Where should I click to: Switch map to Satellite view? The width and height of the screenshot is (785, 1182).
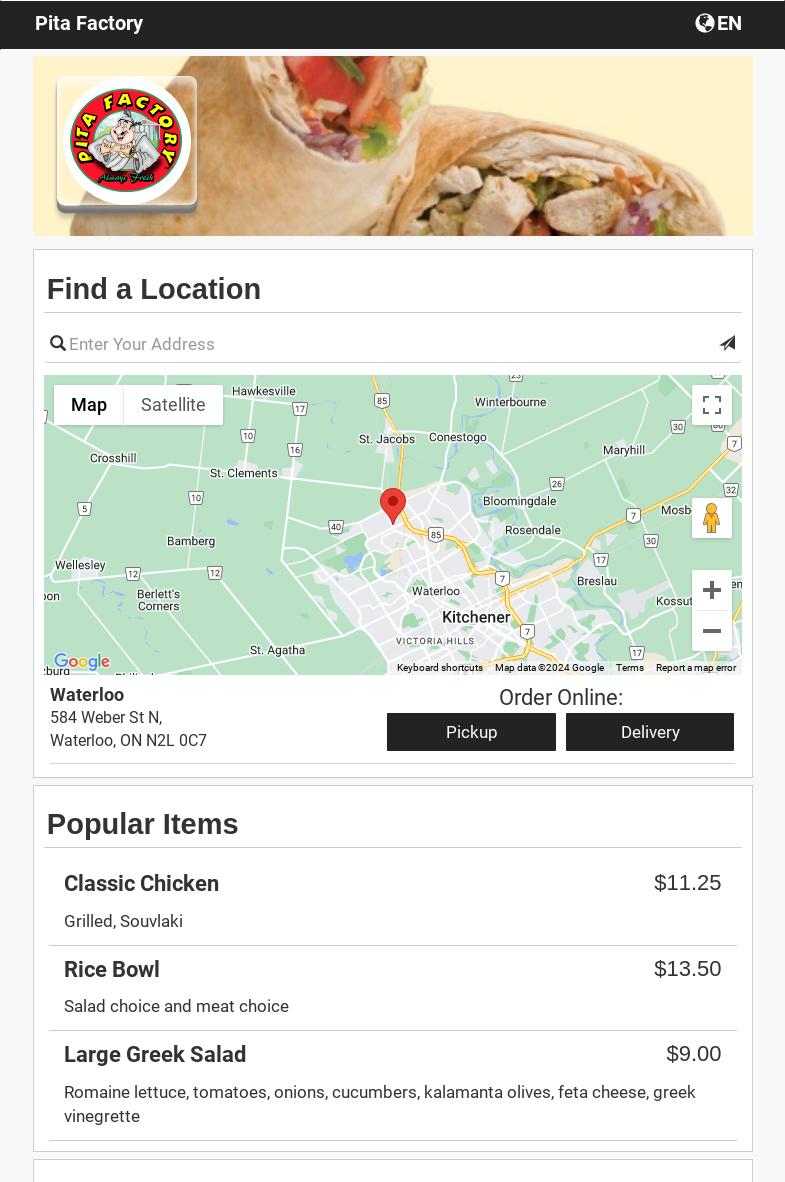pyautogui.click(x=173, y=405)
